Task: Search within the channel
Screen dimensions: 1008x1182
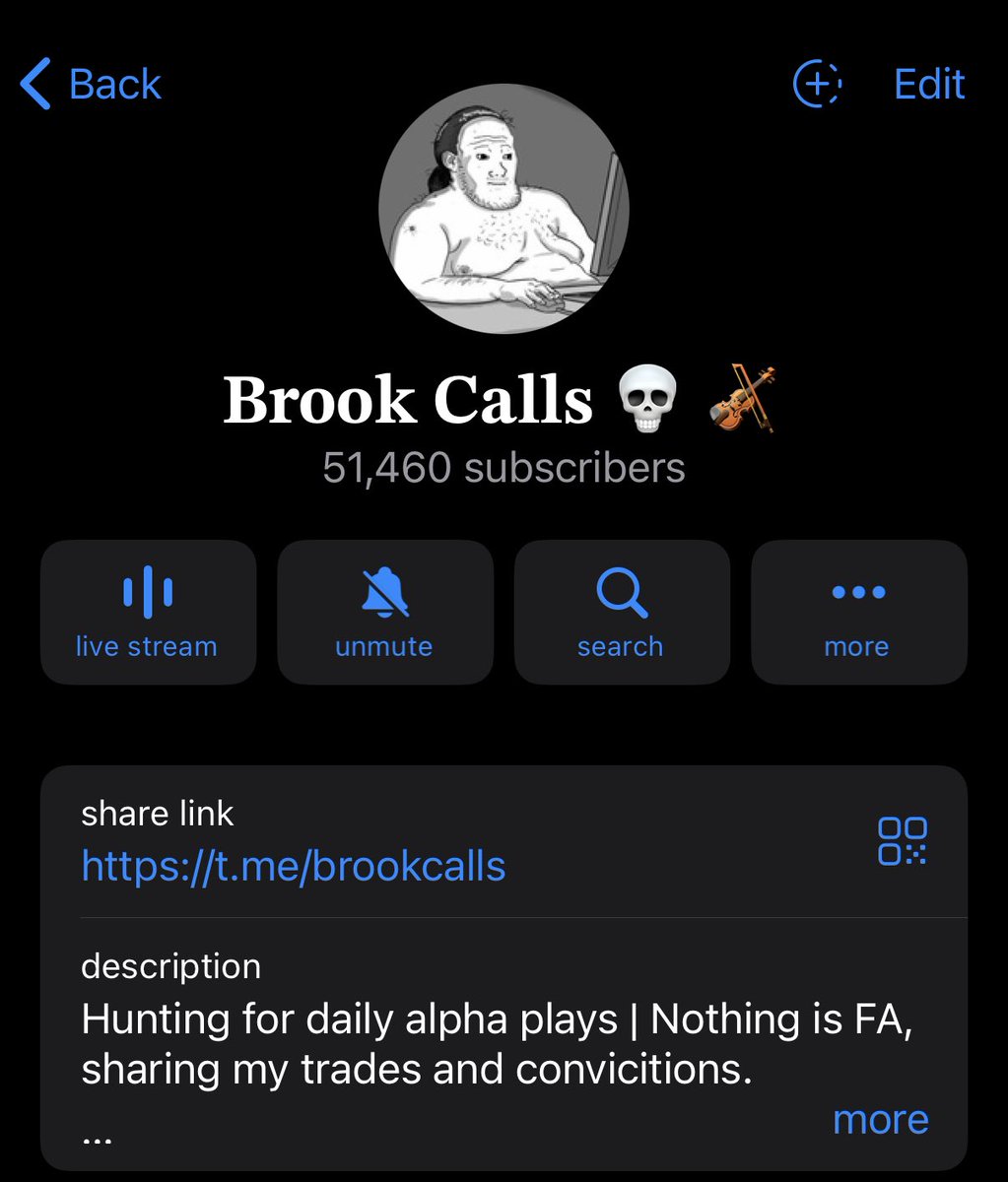Action: (621, 611)
